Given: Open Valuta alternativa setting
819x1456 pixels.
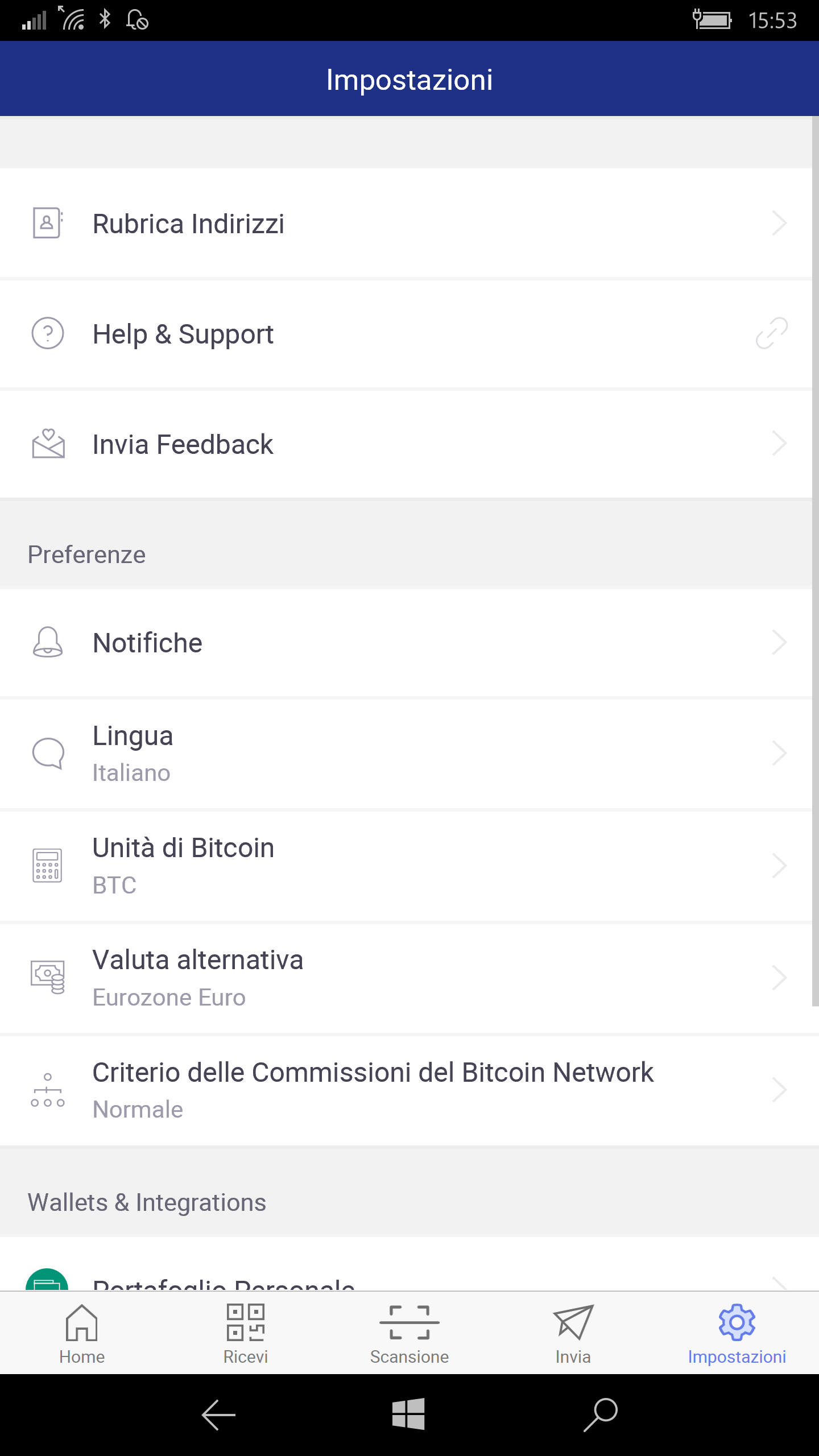Looking at the screenshot, I should click(406, 978).
